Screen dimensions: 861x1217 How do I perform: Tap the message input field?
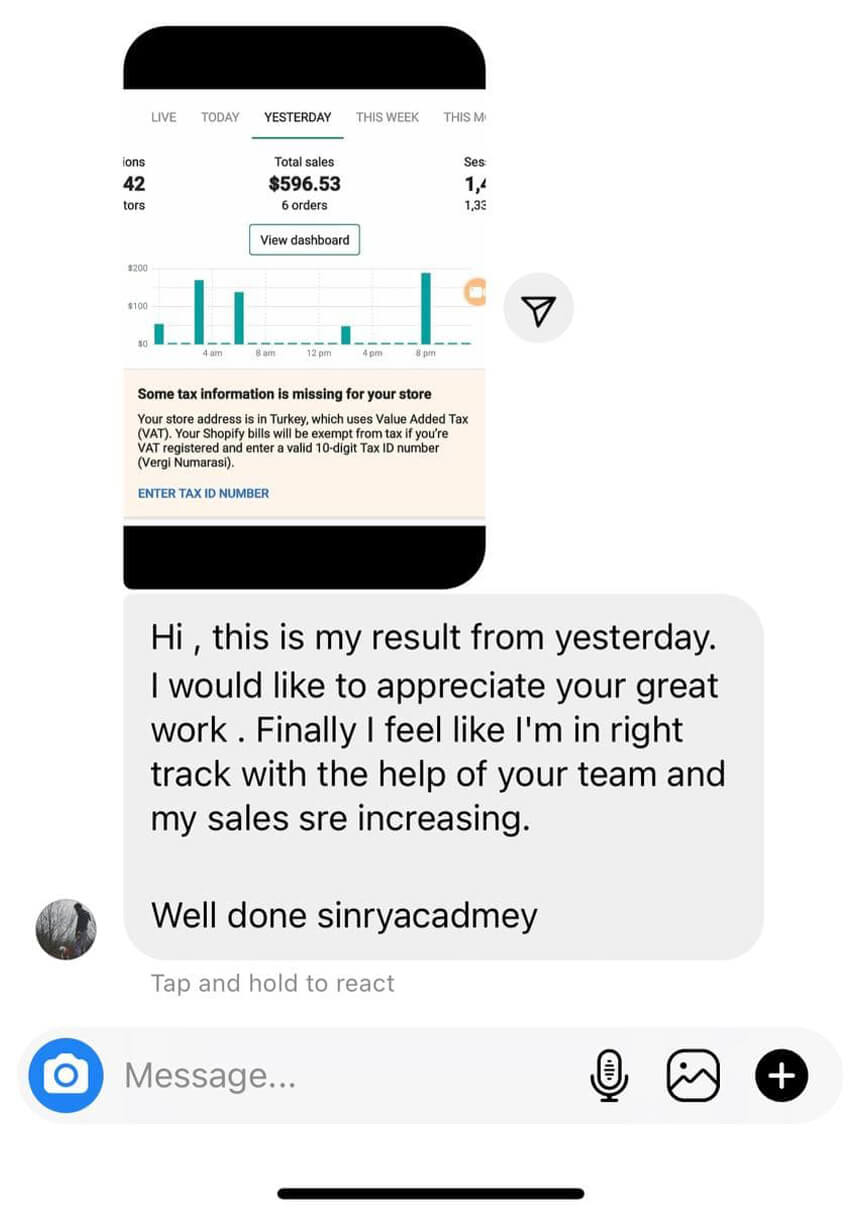pyautogui.click(x=300, y=1075)
